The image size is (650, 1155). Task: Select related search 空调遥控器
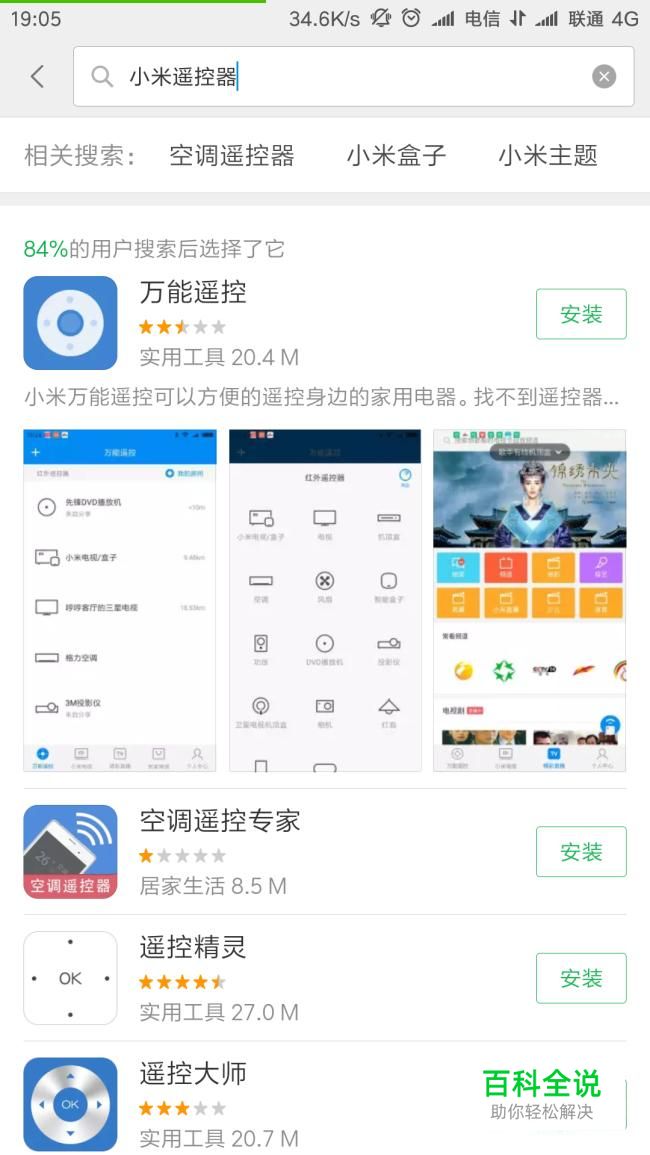click(x=231, y=155)
